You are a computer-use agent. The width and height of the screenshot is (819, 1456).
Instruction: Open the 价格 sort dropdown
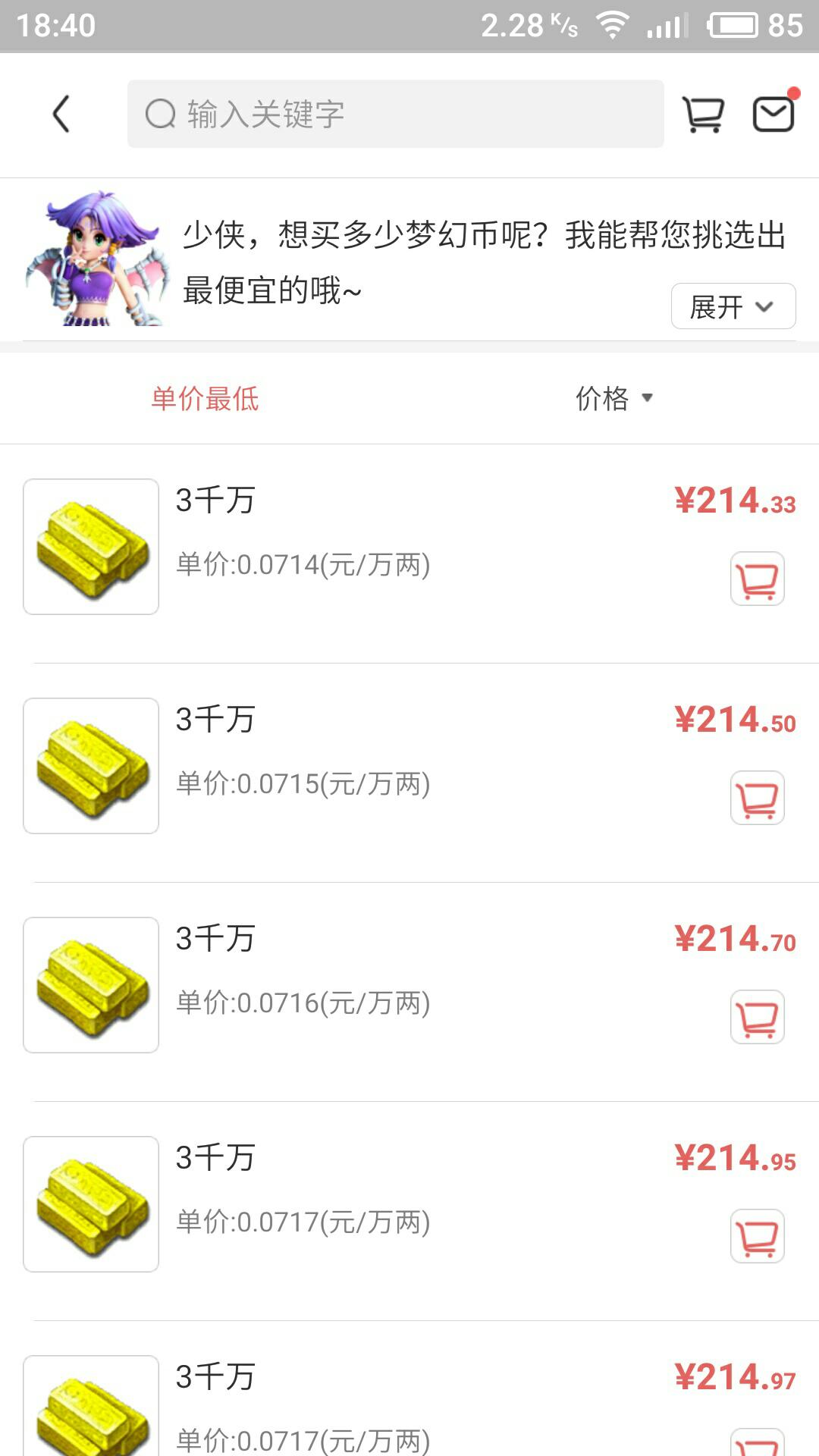pos(613,399)
